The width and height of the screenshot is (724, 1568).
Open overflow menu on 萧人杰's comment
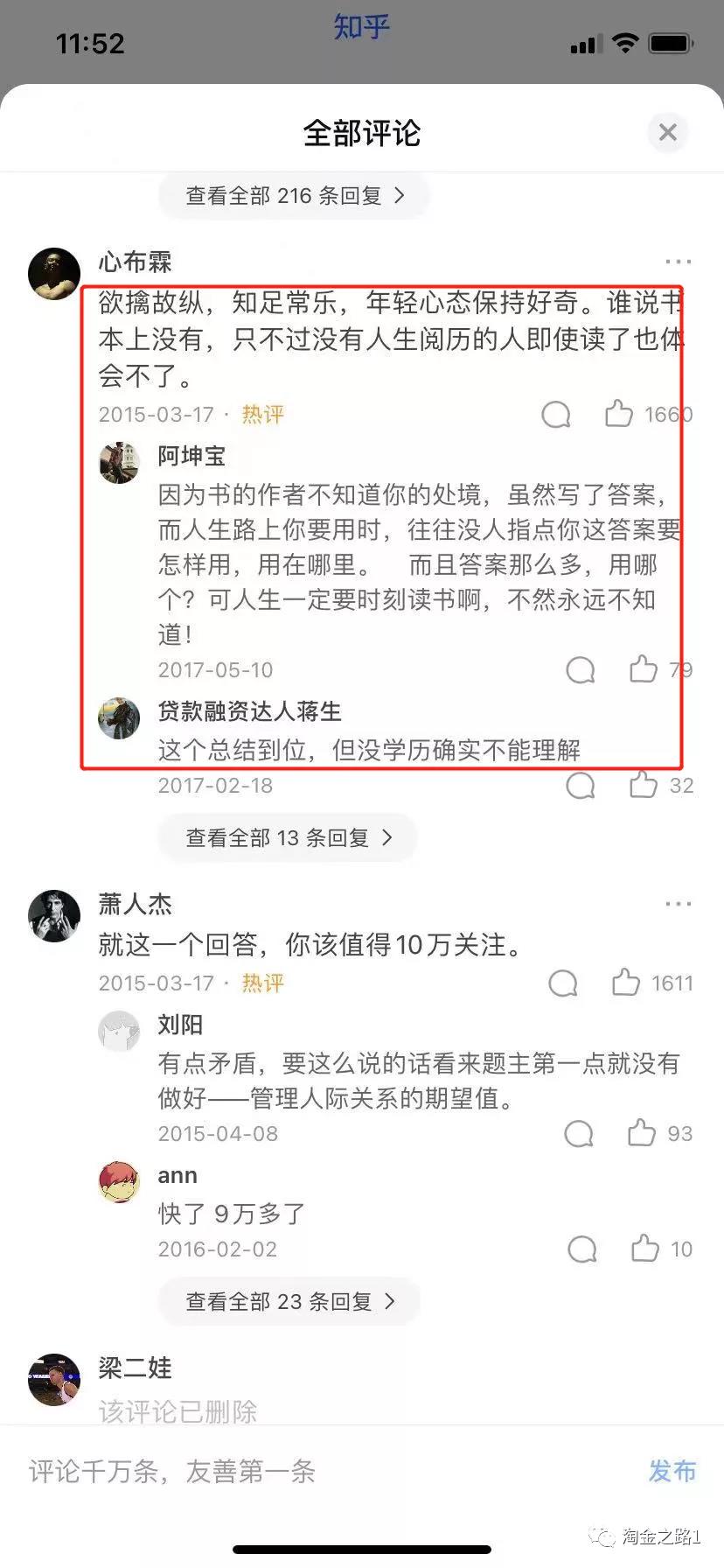678,904
